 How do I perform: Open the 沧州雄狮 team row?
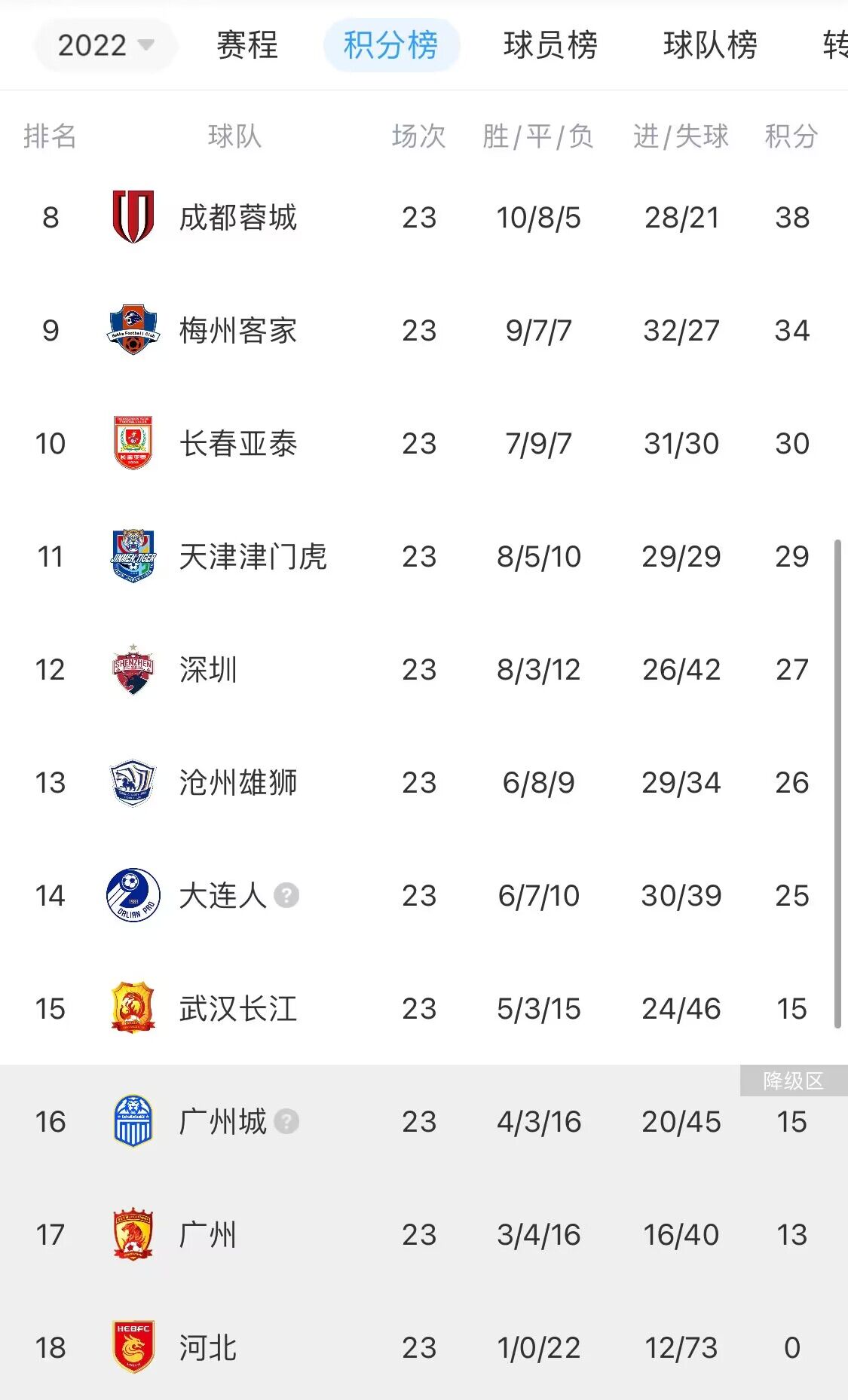coord(238,783)
